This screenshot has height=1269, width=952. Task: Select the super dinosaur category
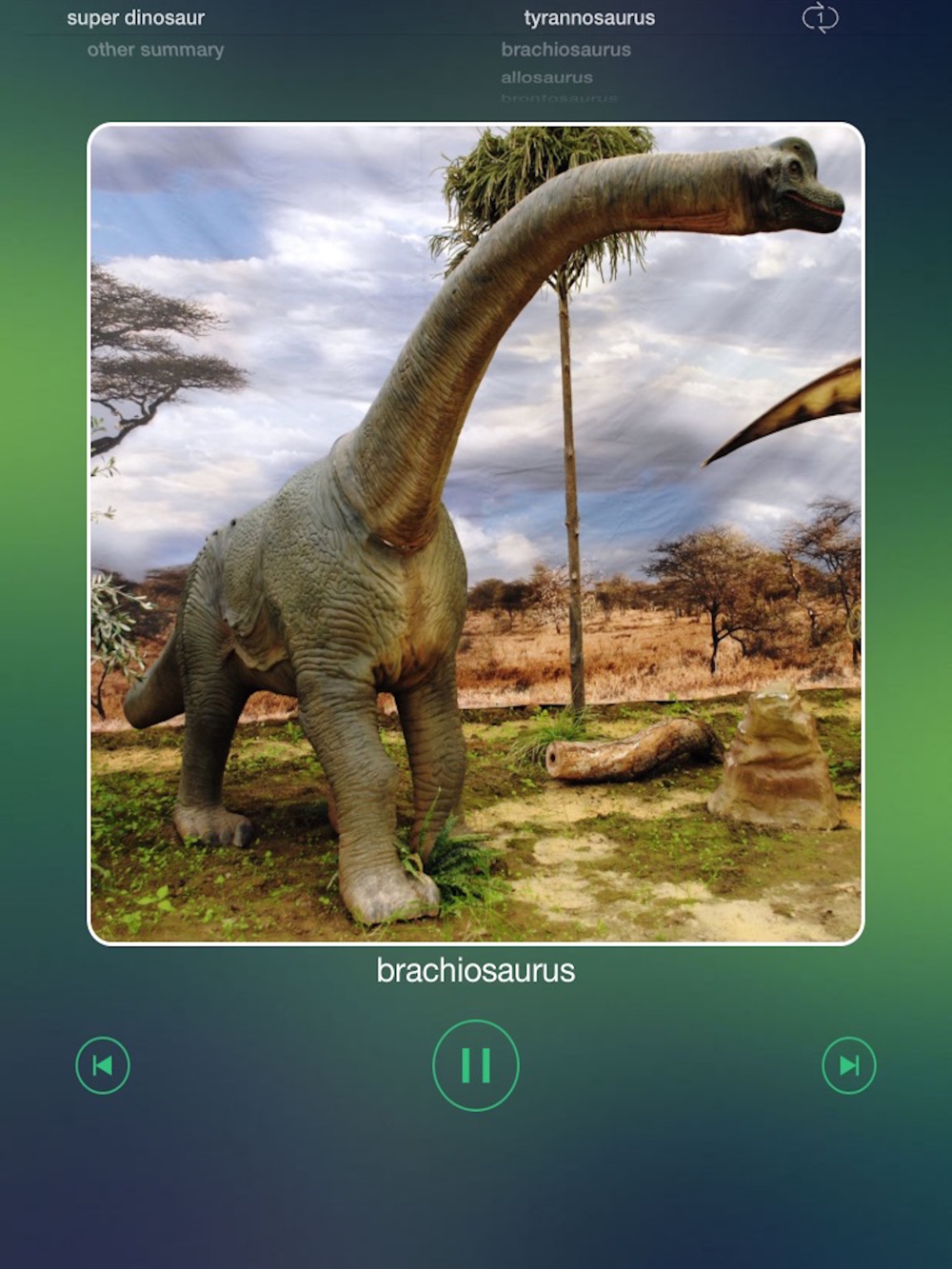[x=136, y=18]
